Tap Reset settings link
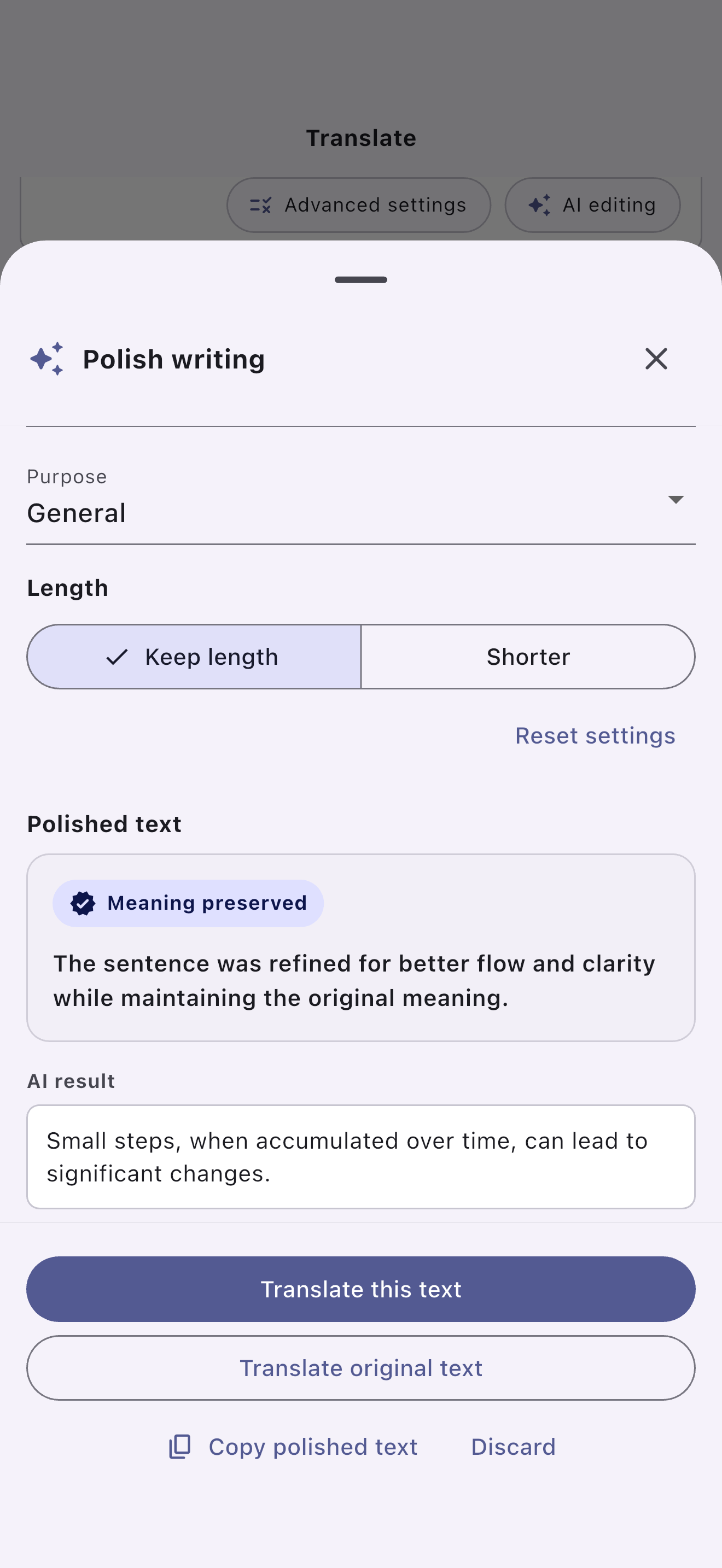 595,735
